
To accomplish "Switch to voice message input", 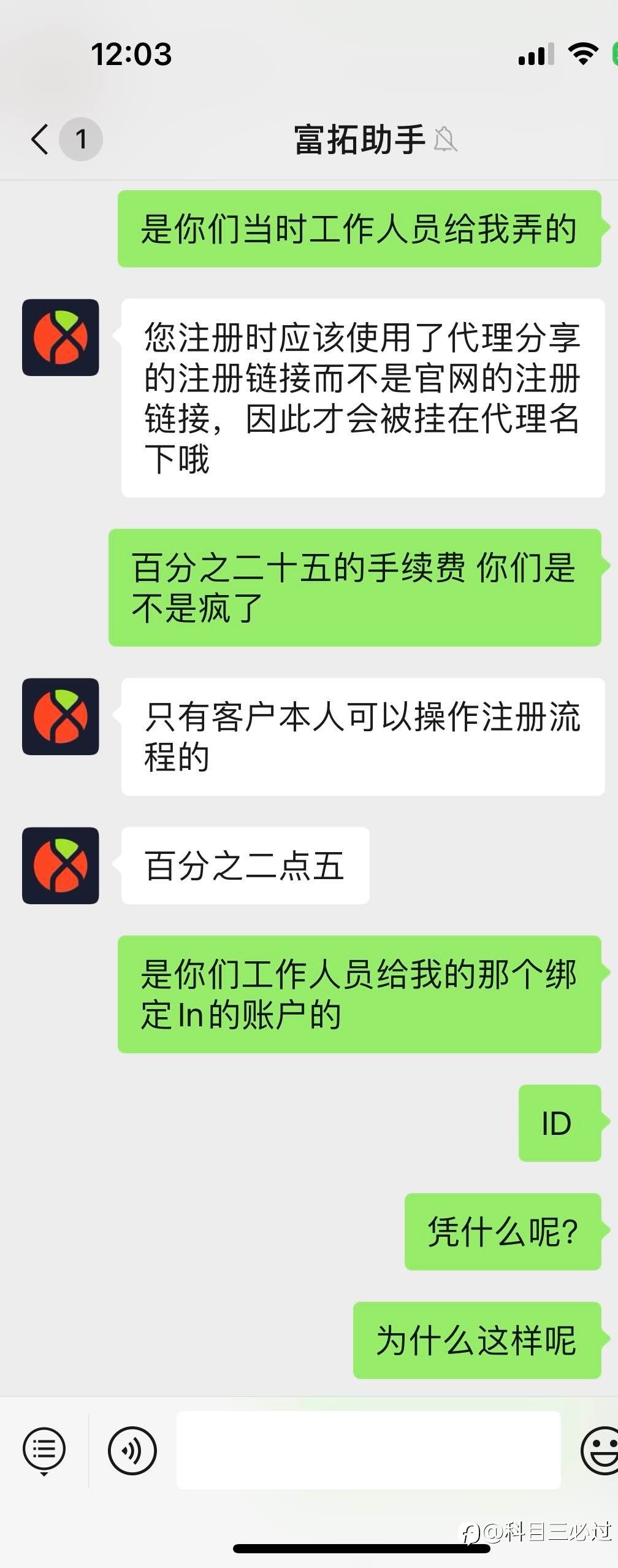I will 132,1450.
